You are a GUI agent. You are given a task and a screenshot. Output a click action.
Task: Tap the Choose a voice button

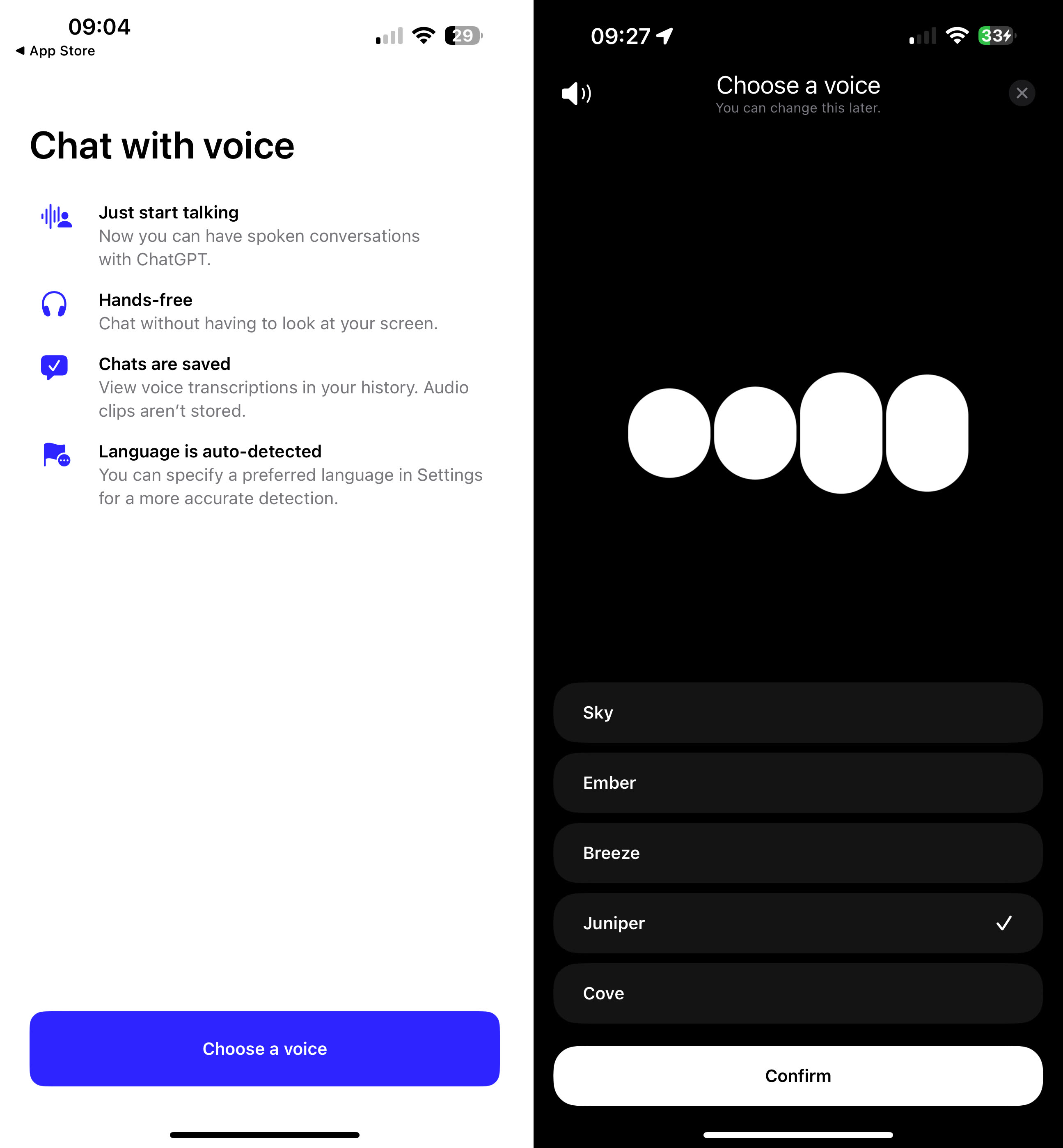coord(264,1049)
